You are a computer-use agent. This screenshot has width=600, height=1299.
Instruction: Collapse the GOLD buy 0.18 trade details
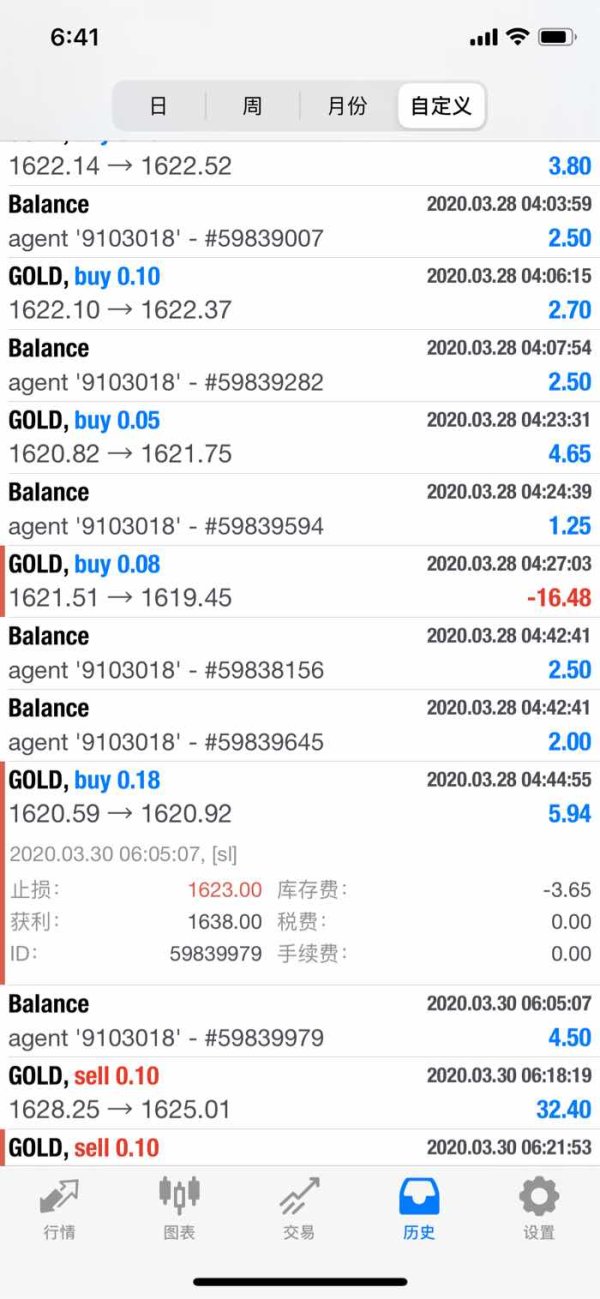(x=300, y=797)
